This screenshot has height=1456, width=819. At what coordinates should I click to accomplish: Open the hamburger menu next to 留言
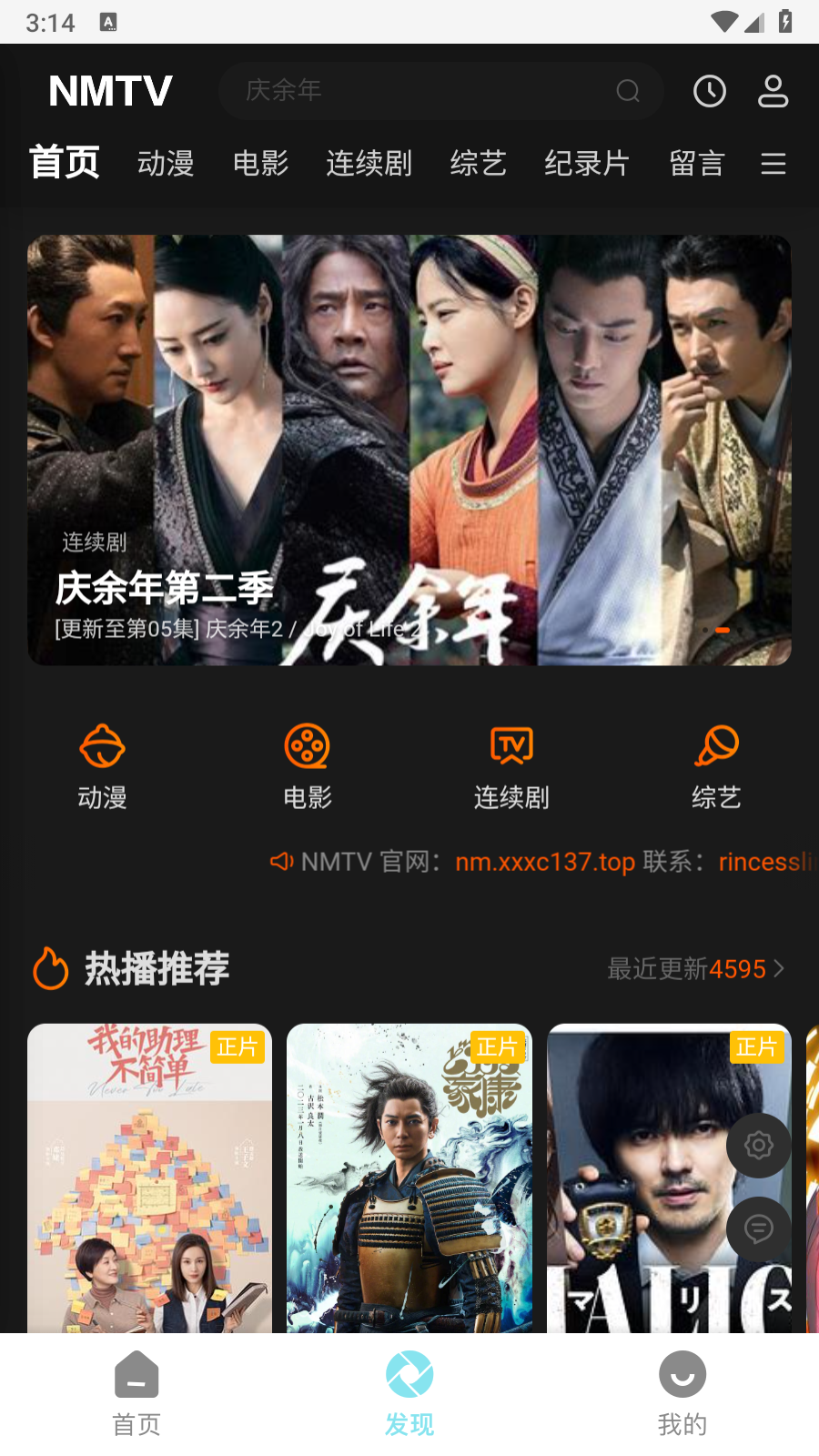coord(773,164)
